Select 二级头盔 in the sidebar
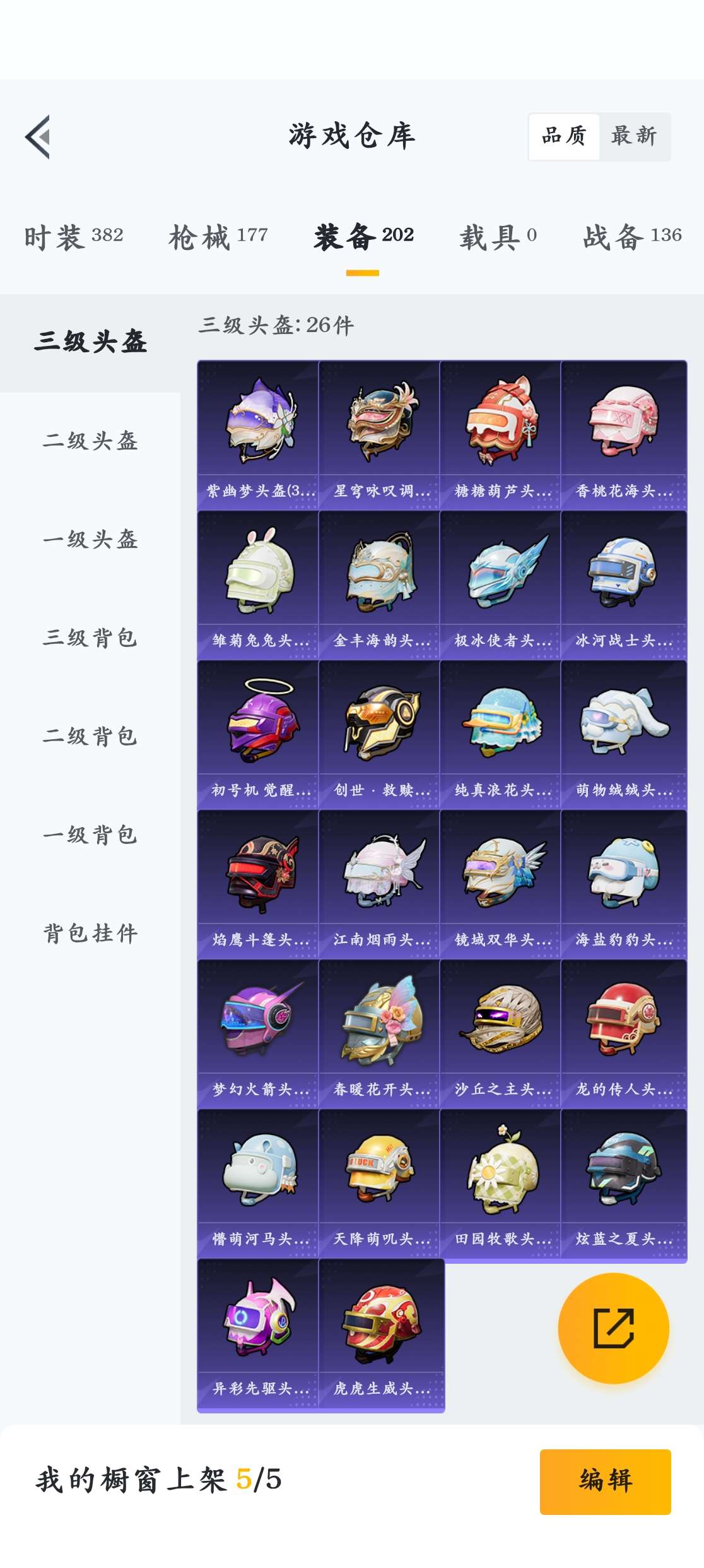This screenshot has width=704, height=1568. [x=90, y=441]
